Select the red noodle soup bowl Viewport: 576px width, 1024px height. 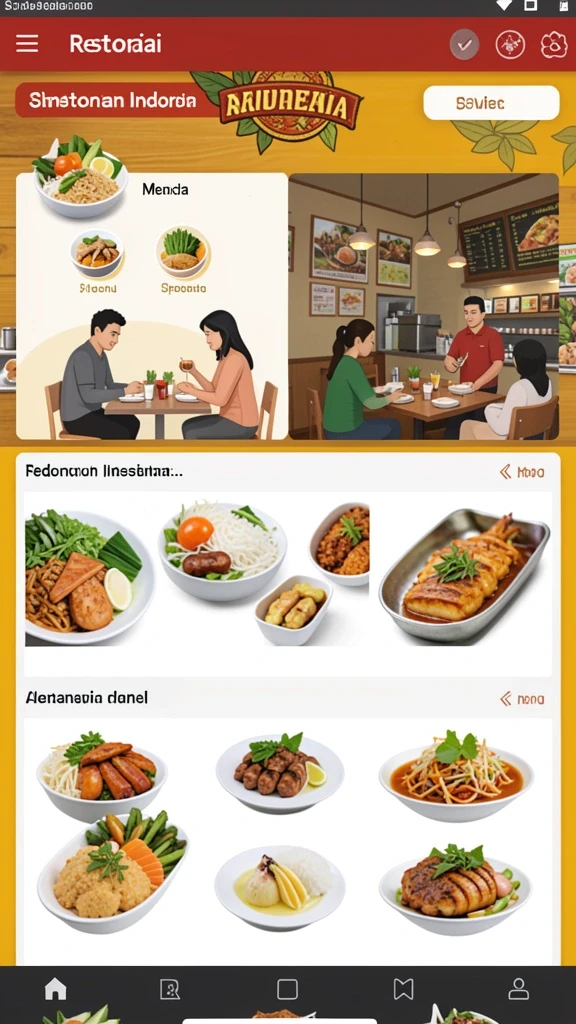point(456,775)
